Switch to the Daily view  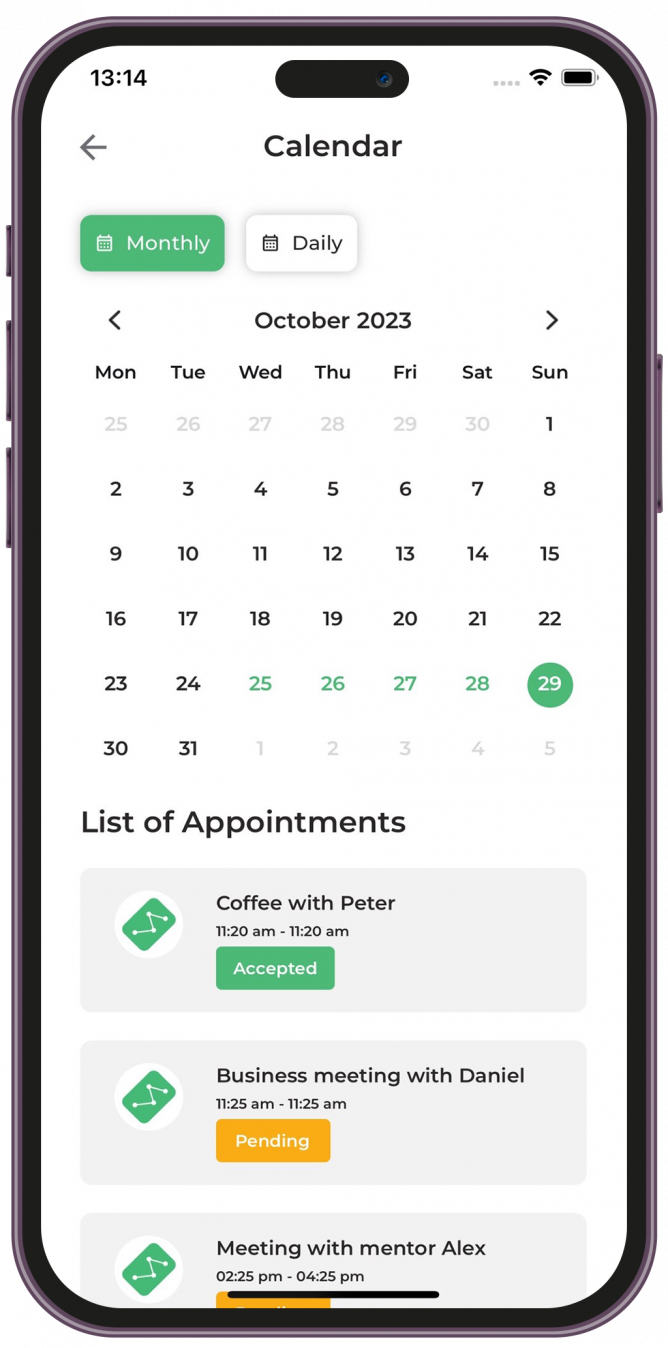click(301, 243)
